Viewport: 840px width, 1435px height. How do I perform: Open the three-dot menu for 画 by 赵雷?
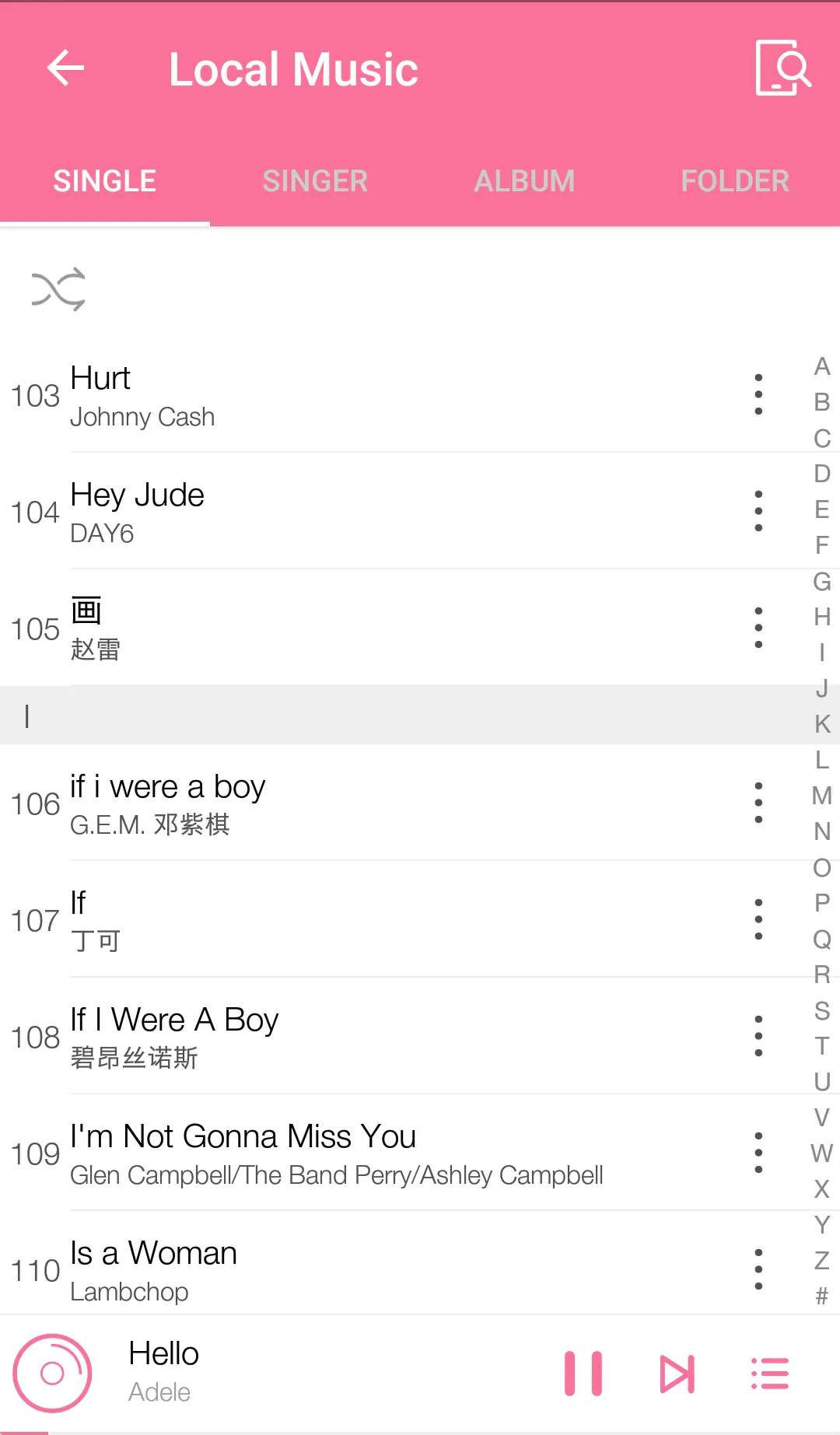tap(758, 627)
